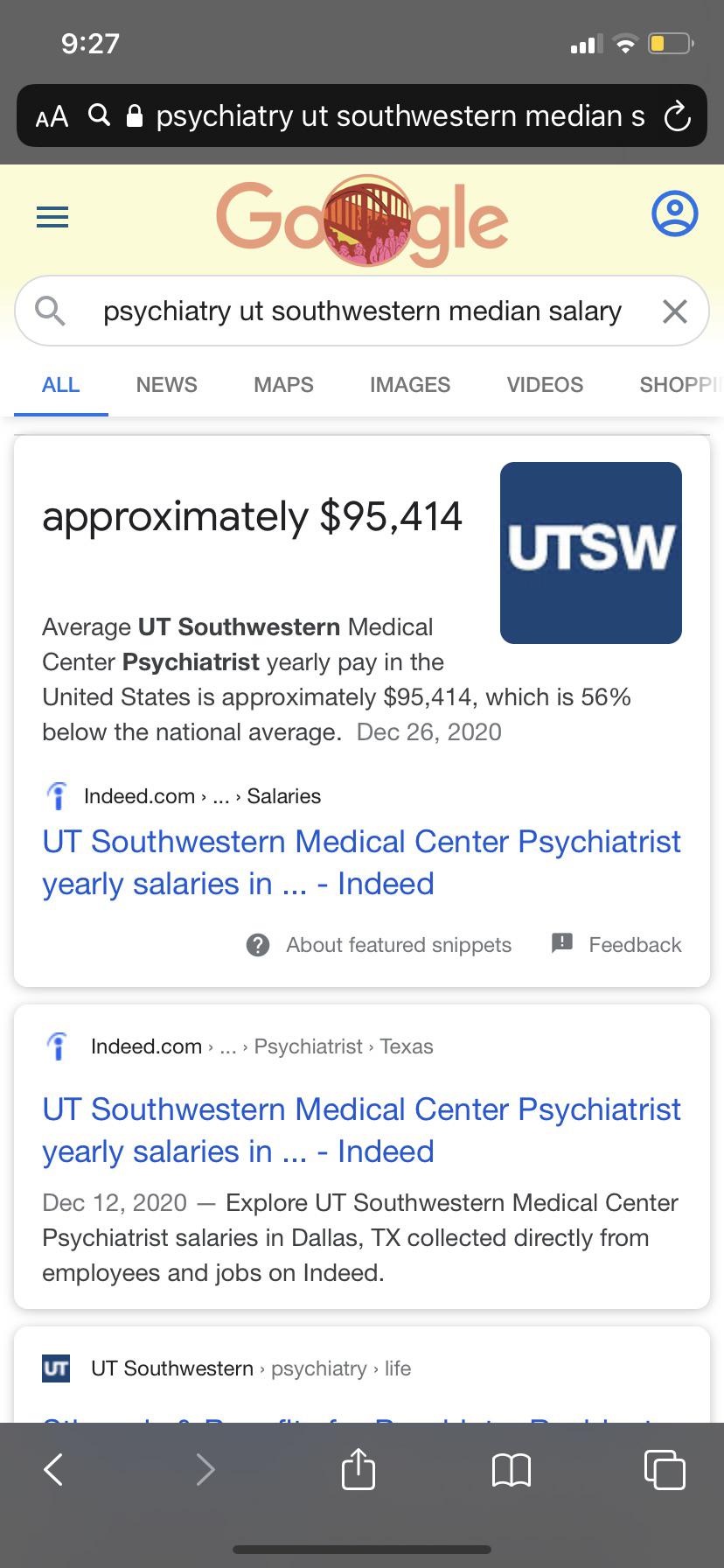
Task: Clear the search query with the X
Action: (673, 311)
